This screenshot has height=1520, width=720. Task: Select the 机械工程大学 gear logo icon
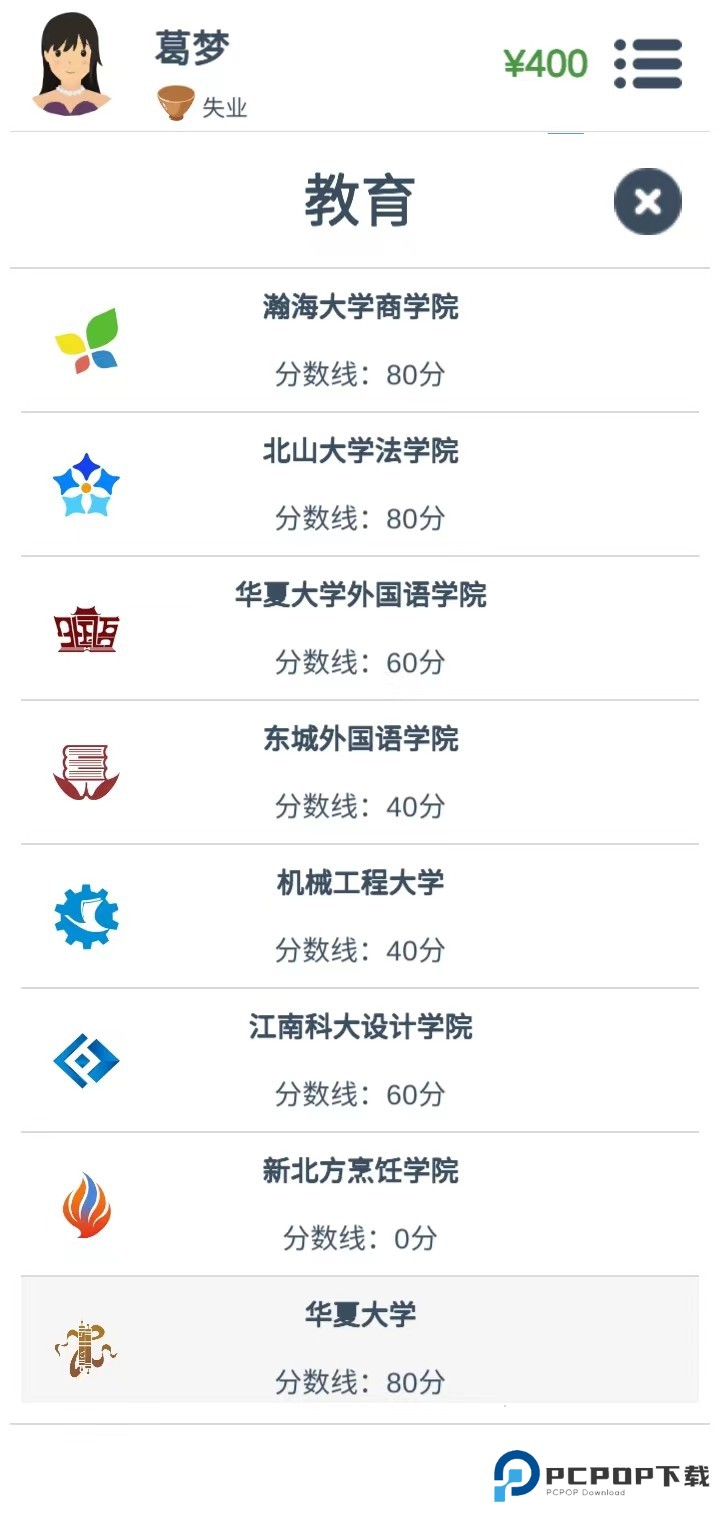point(88,916)
